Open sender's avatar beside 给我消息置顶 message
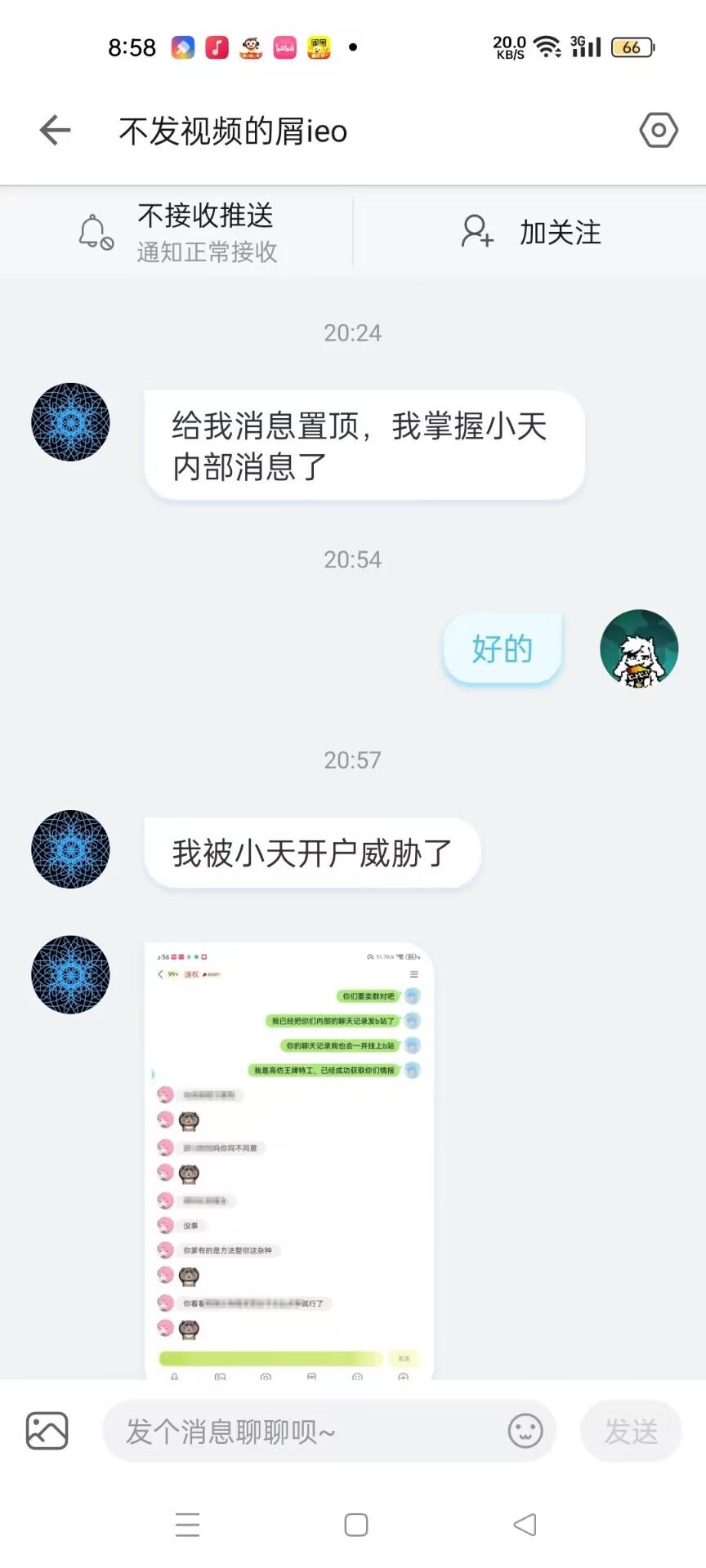706x1568 pixels. 70,422
